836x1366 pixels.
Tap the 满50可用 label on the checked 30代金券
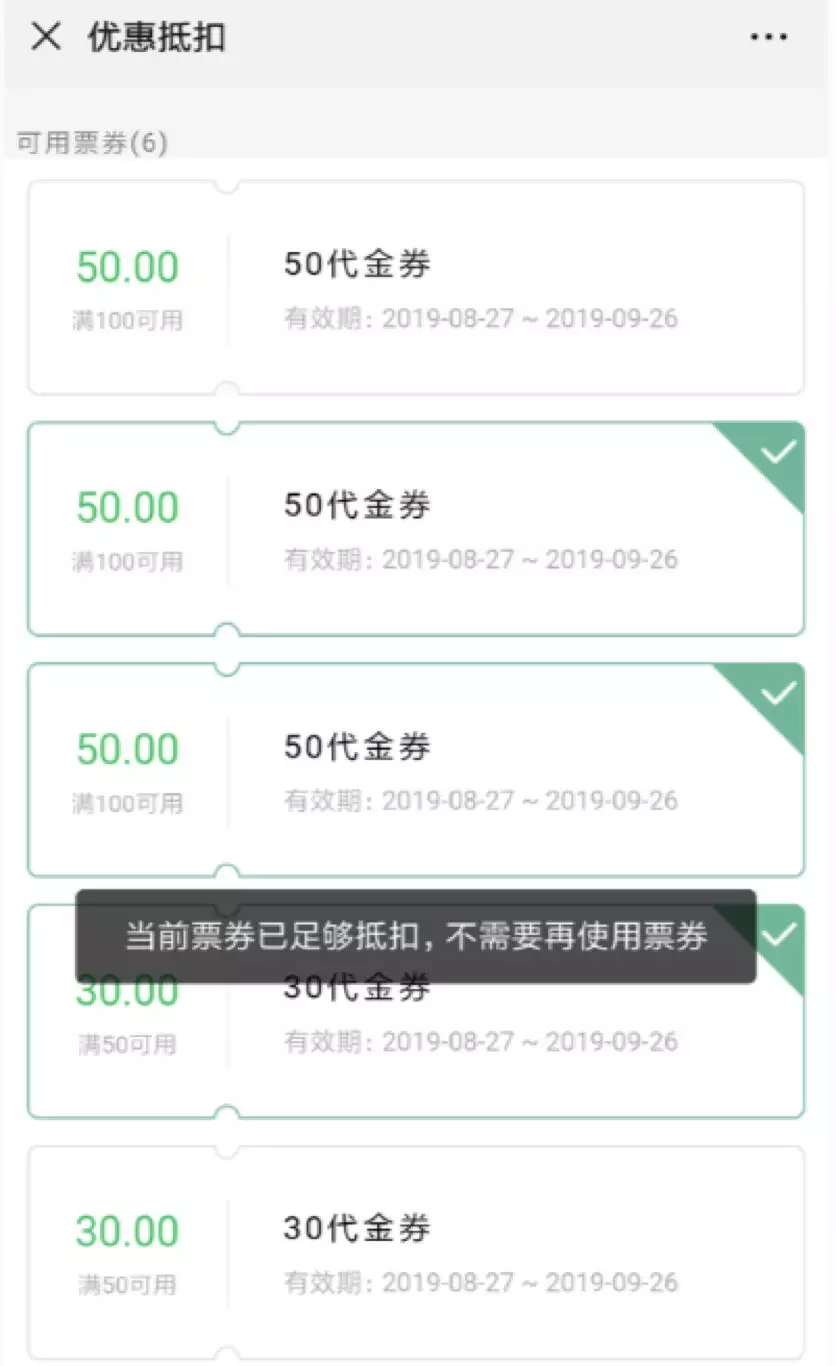coord(126,1043)
